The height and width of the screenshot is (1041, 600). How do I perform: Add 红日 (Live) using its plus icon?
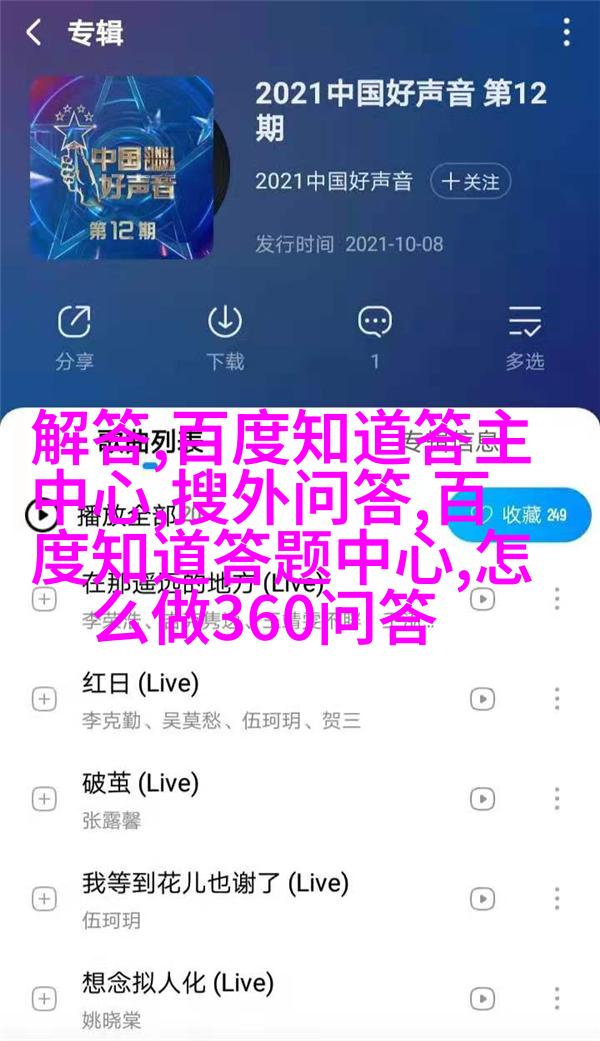[43, 698]
